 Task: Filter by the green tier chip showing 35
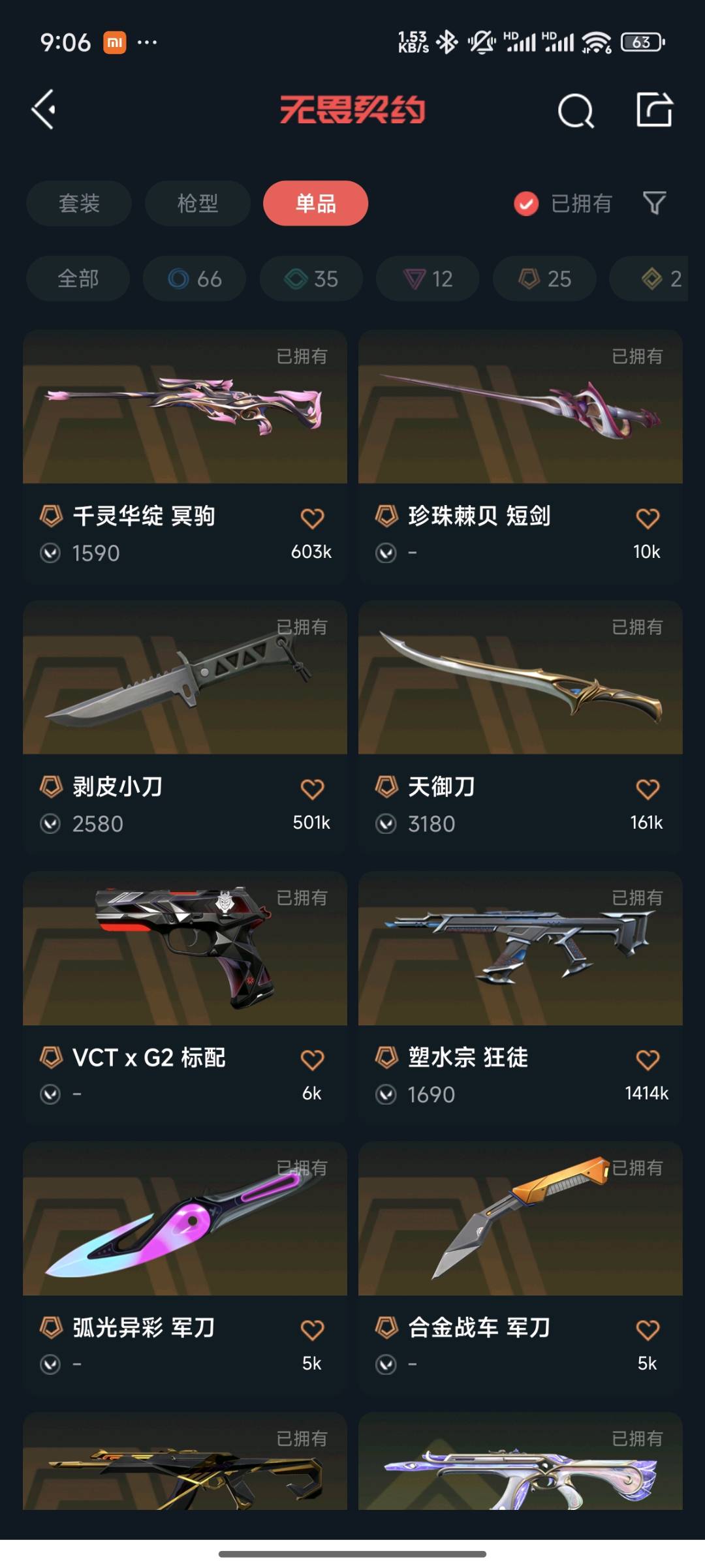coord(311,279)
